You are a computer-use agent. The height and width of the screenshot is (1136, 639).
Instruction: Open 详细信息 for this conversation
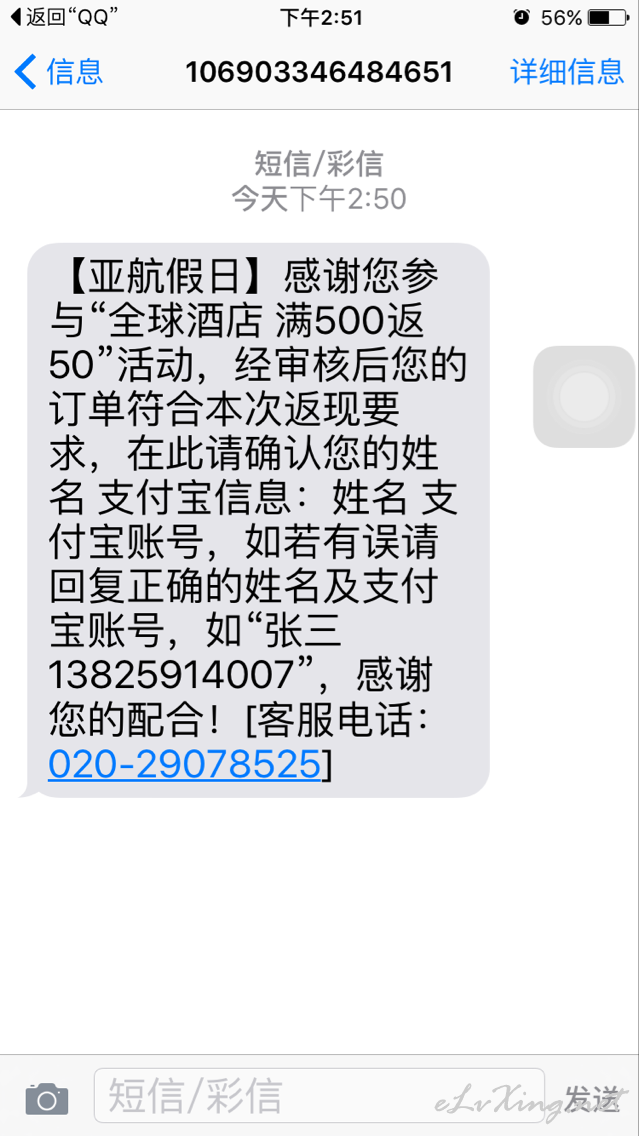coord(567,72)
